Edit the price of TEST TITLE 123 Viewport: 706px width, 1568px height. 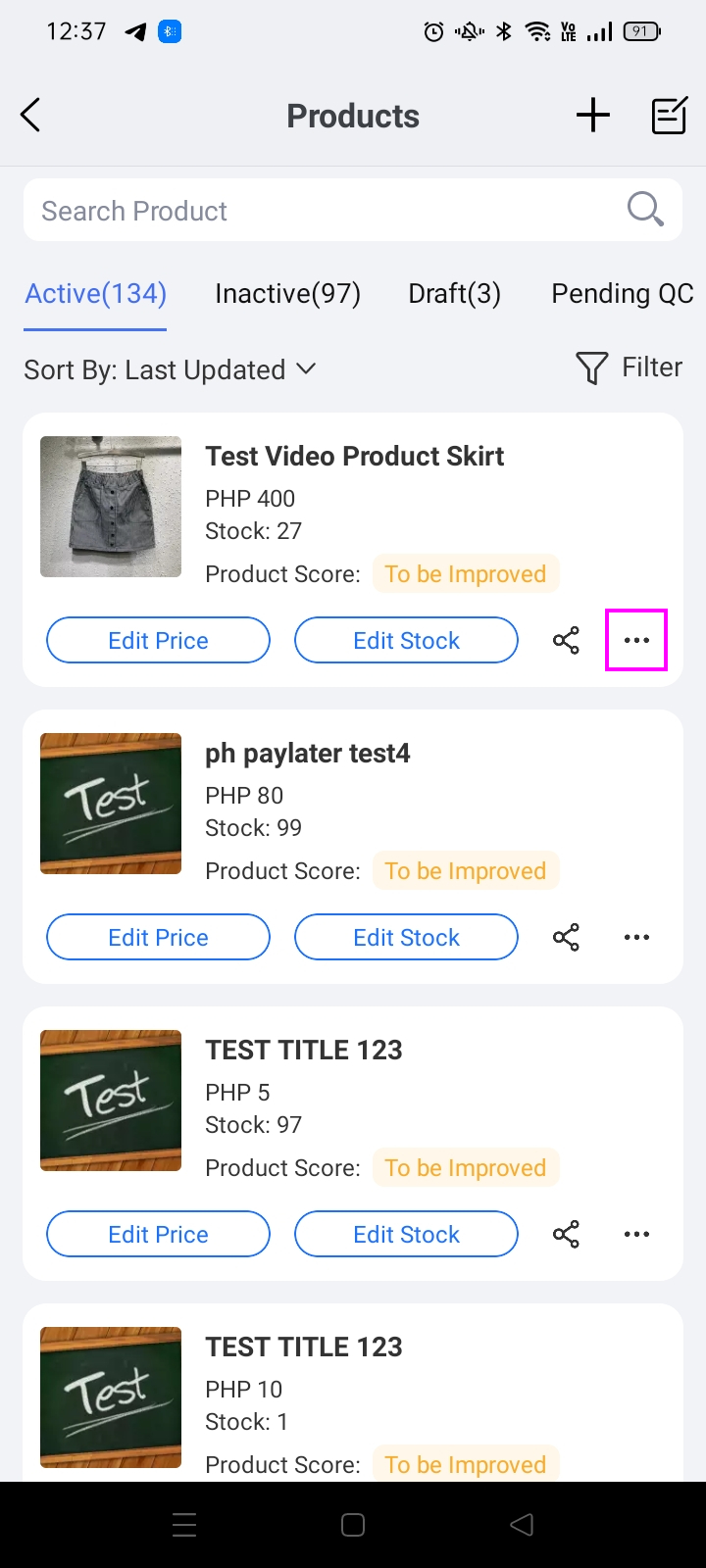tap(158, 1234)
